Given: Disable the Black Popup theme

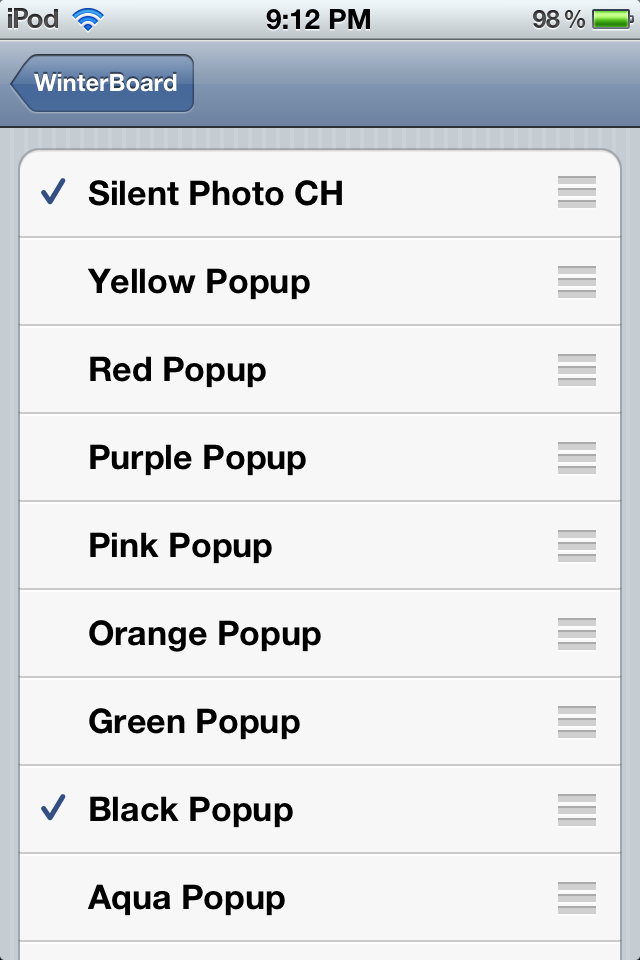Looking at the screenshot, I should click(191, 810).
